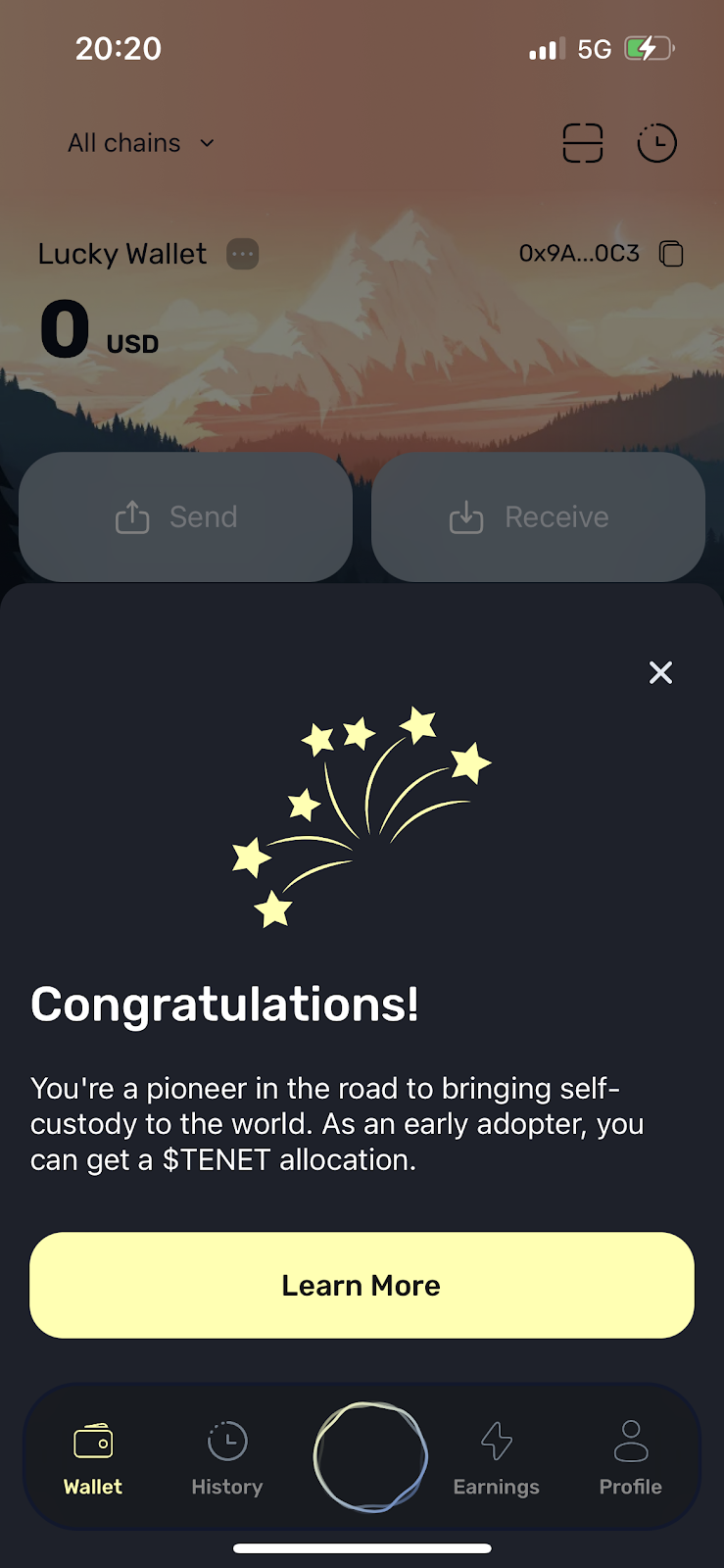Tap the center circle button
This screenshot has height=1568, width=724.
[x=370, y=1456]
